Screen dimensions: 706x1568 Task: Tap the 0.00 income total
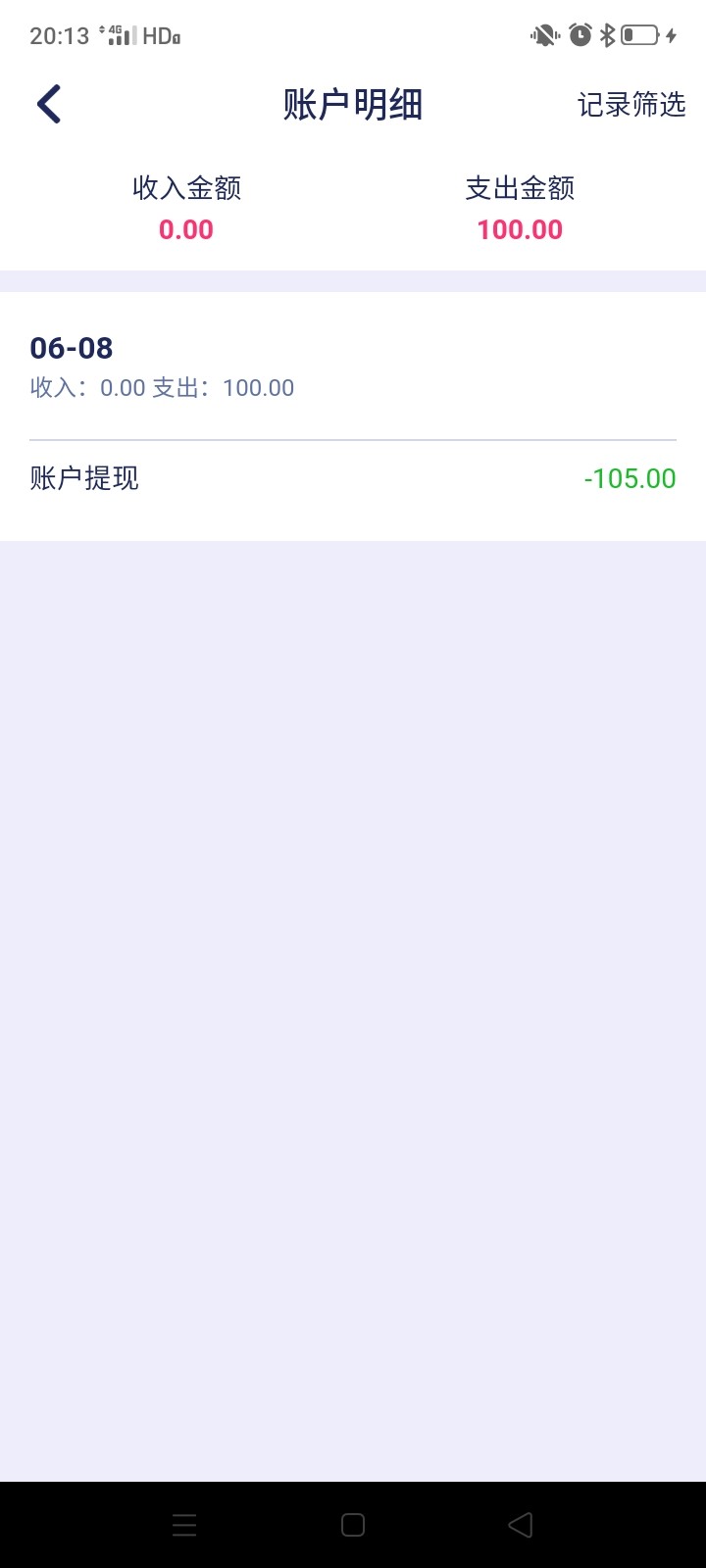point(186,228)
